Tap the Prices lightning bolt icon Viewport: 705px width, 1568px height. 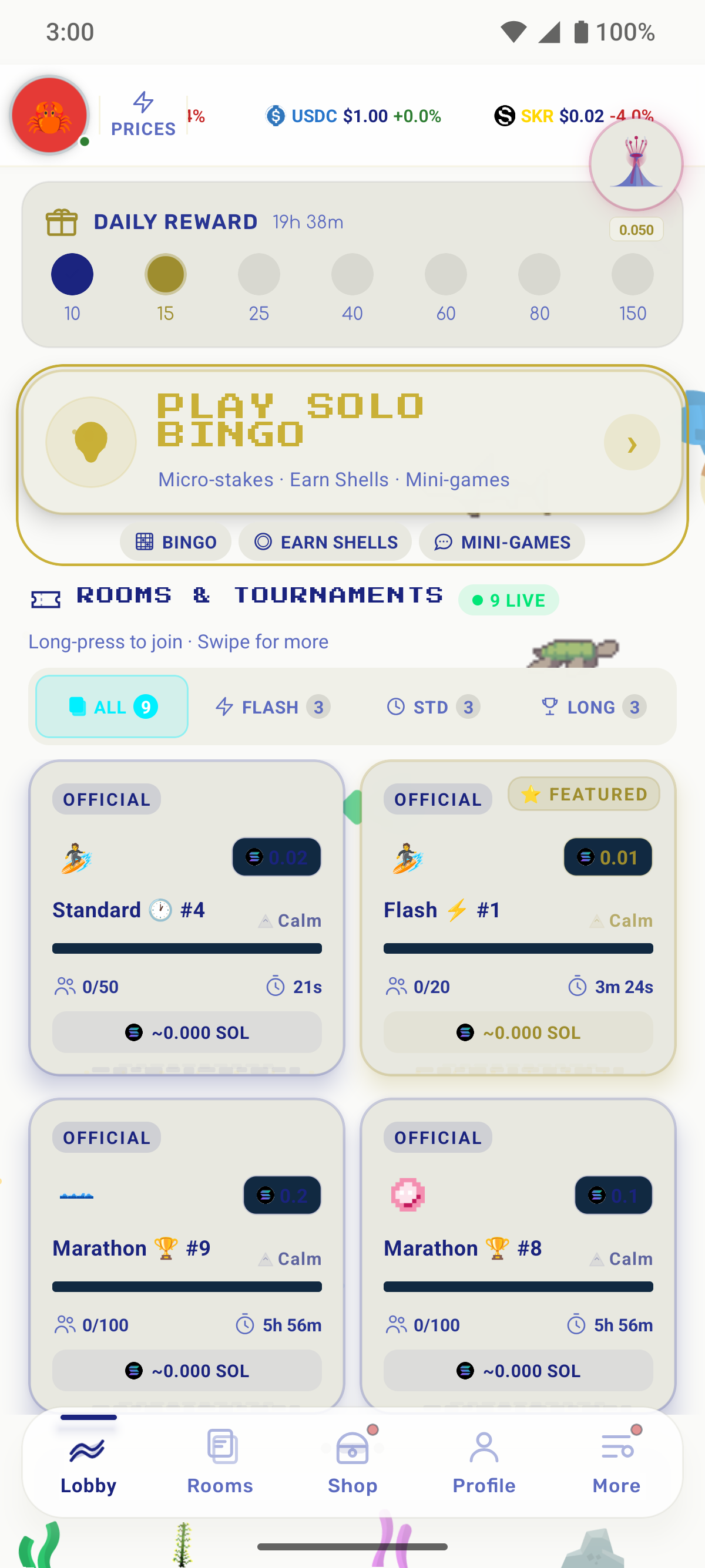[x=144, y=102]
